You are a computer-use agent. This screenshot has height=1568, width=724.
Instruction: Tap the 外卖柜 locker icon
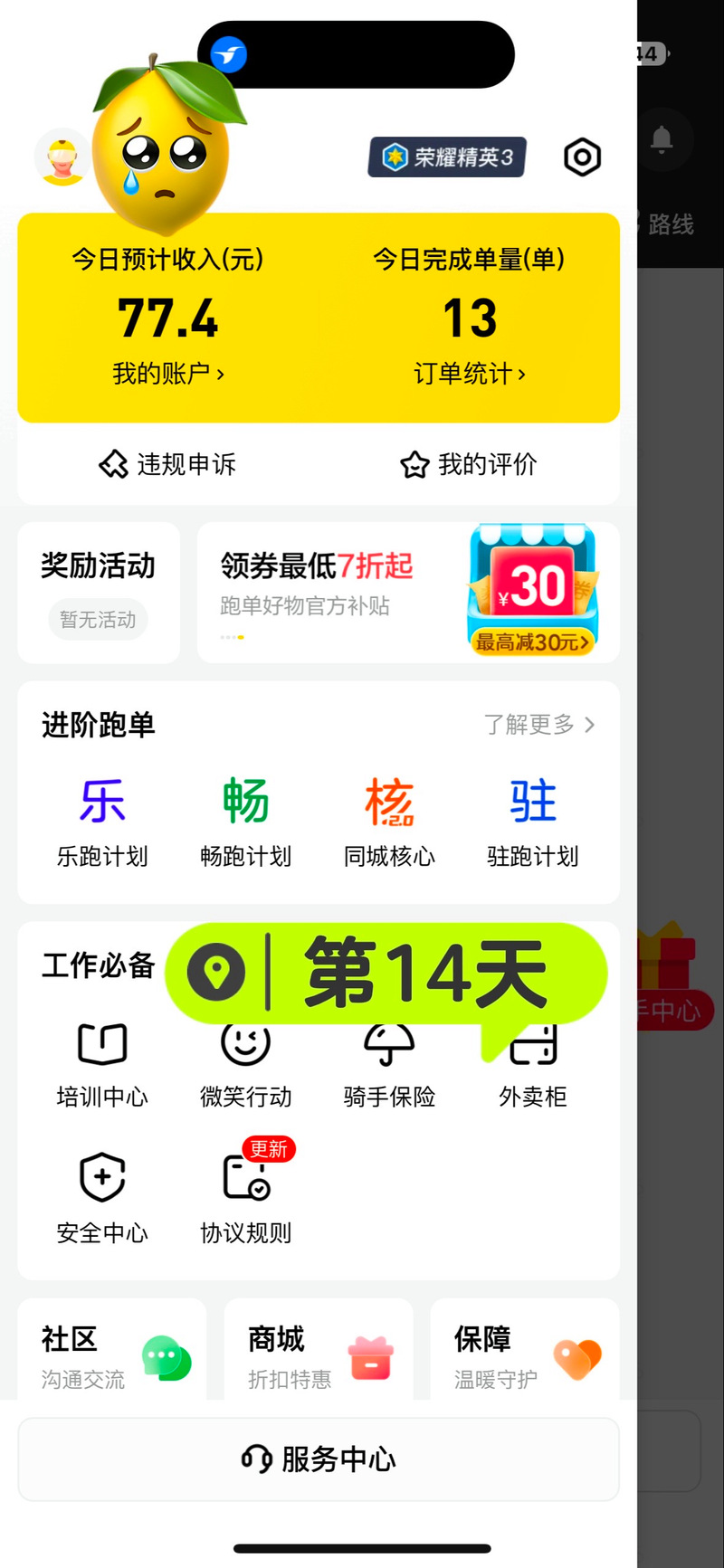pyautogui.click(x=532, y=1043)
